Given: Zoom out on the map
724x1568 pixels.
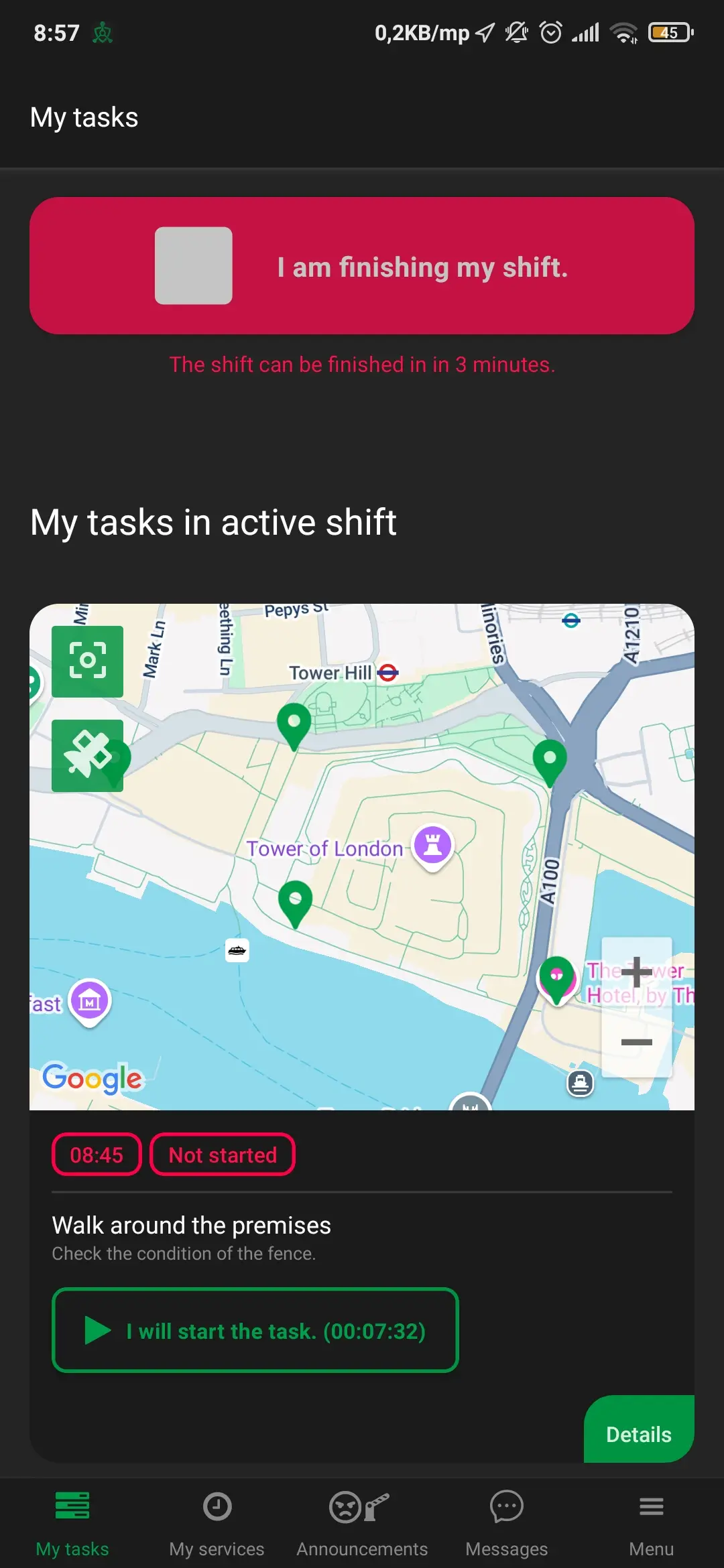Looking at the screenshot, I should coord(637,1042).
